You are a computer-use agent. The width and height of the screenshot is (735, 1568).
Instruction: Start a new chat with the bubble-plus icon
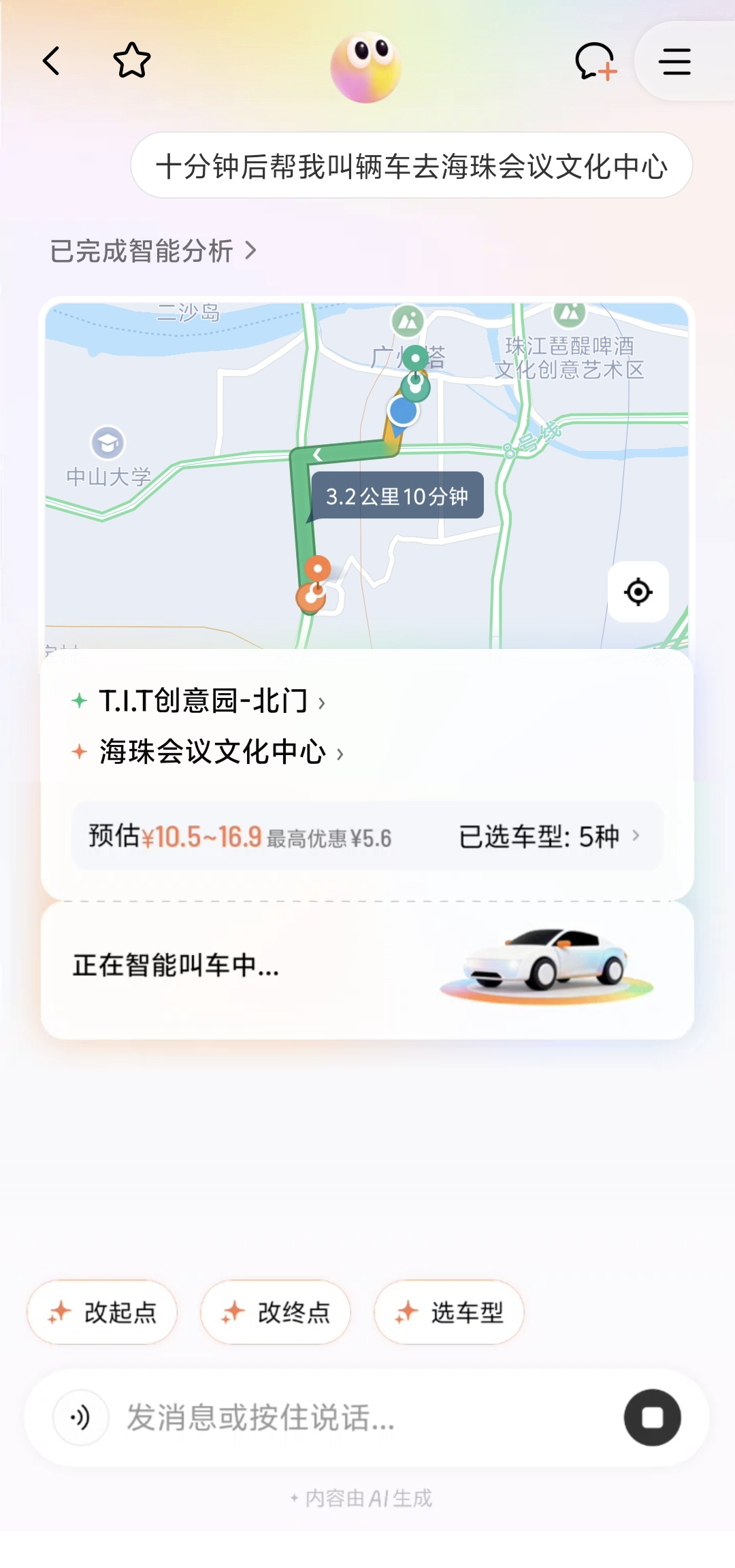pos(595,62)
